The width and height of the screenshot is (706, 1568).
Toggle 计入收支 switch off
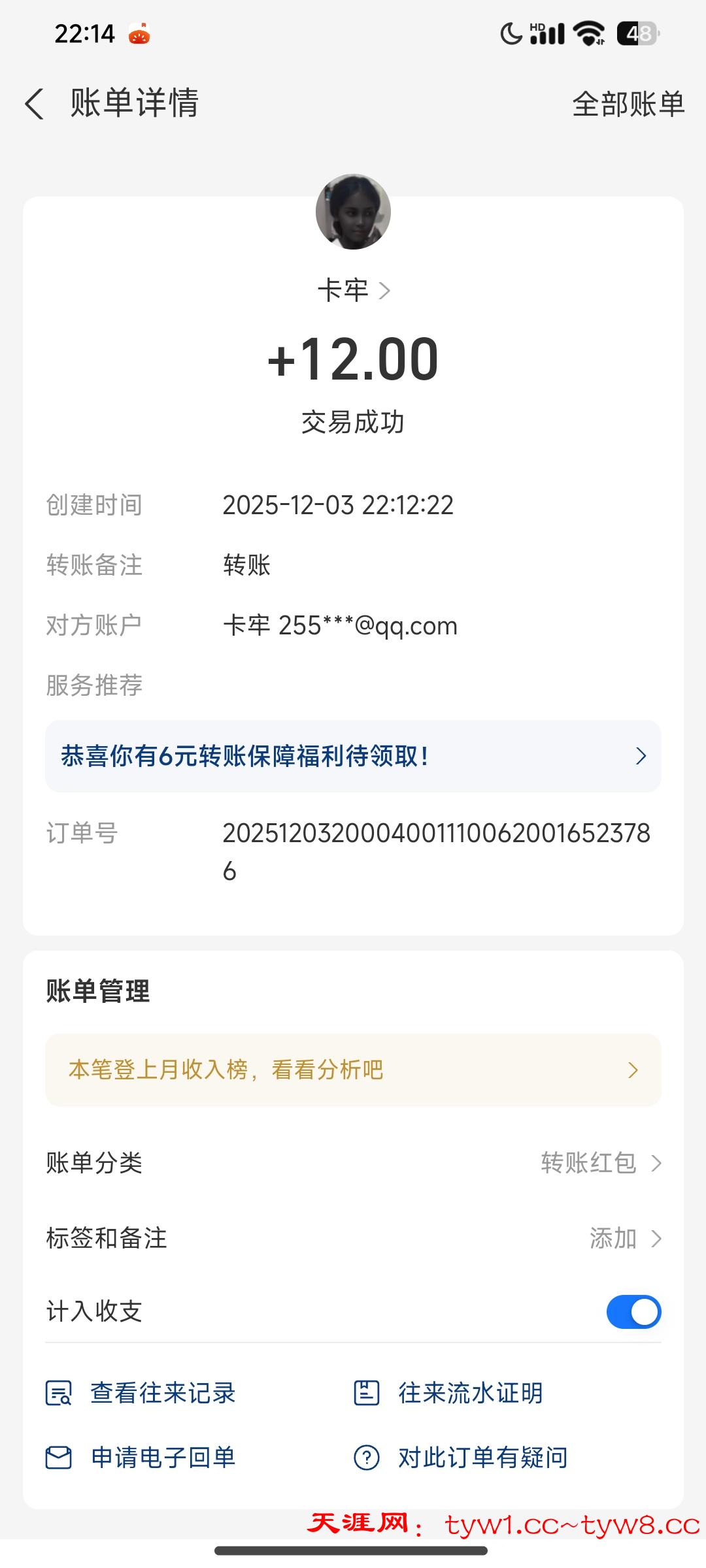pyautogui.click(x=633, y=1311)
